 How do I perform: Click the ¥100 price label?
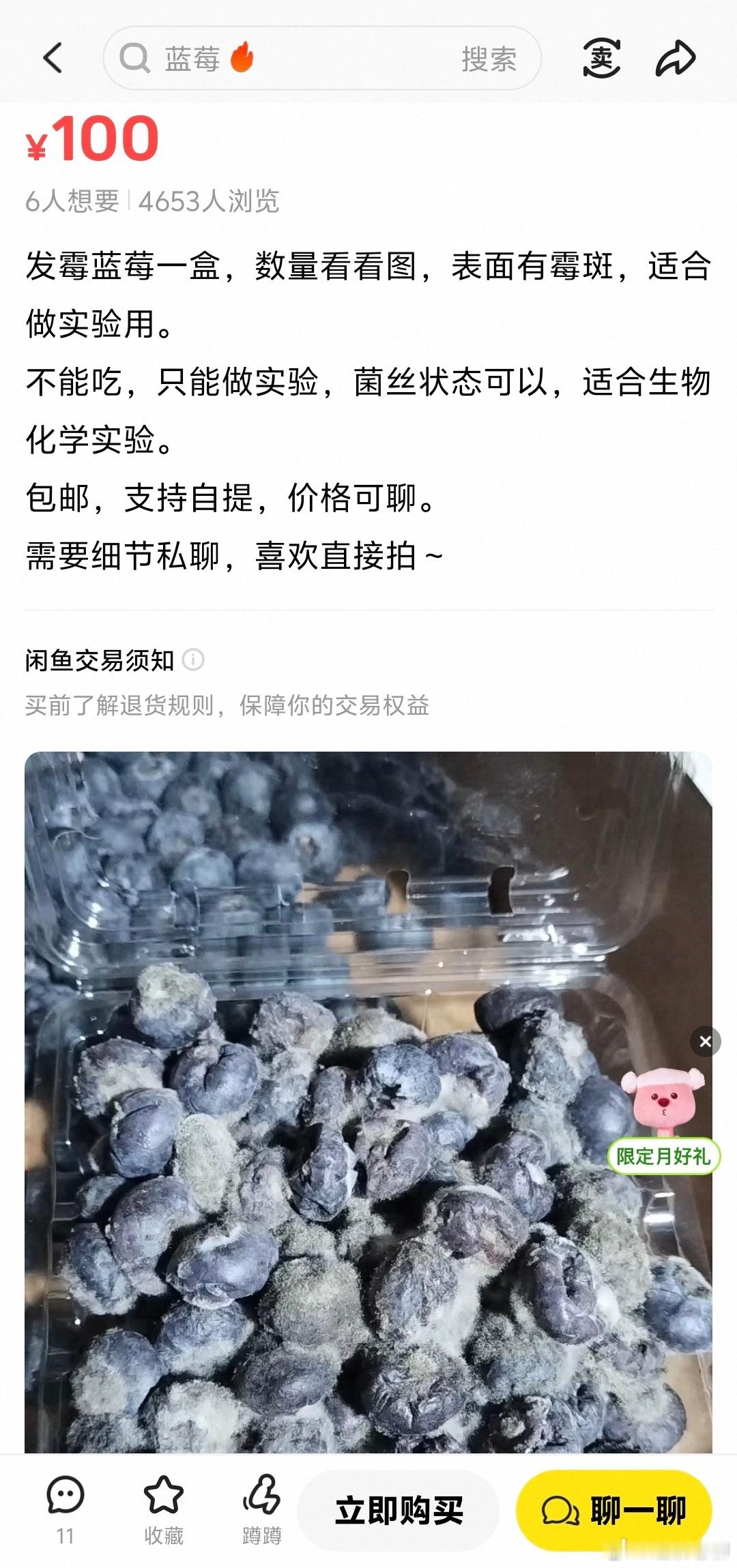click(x=89, y=140)
